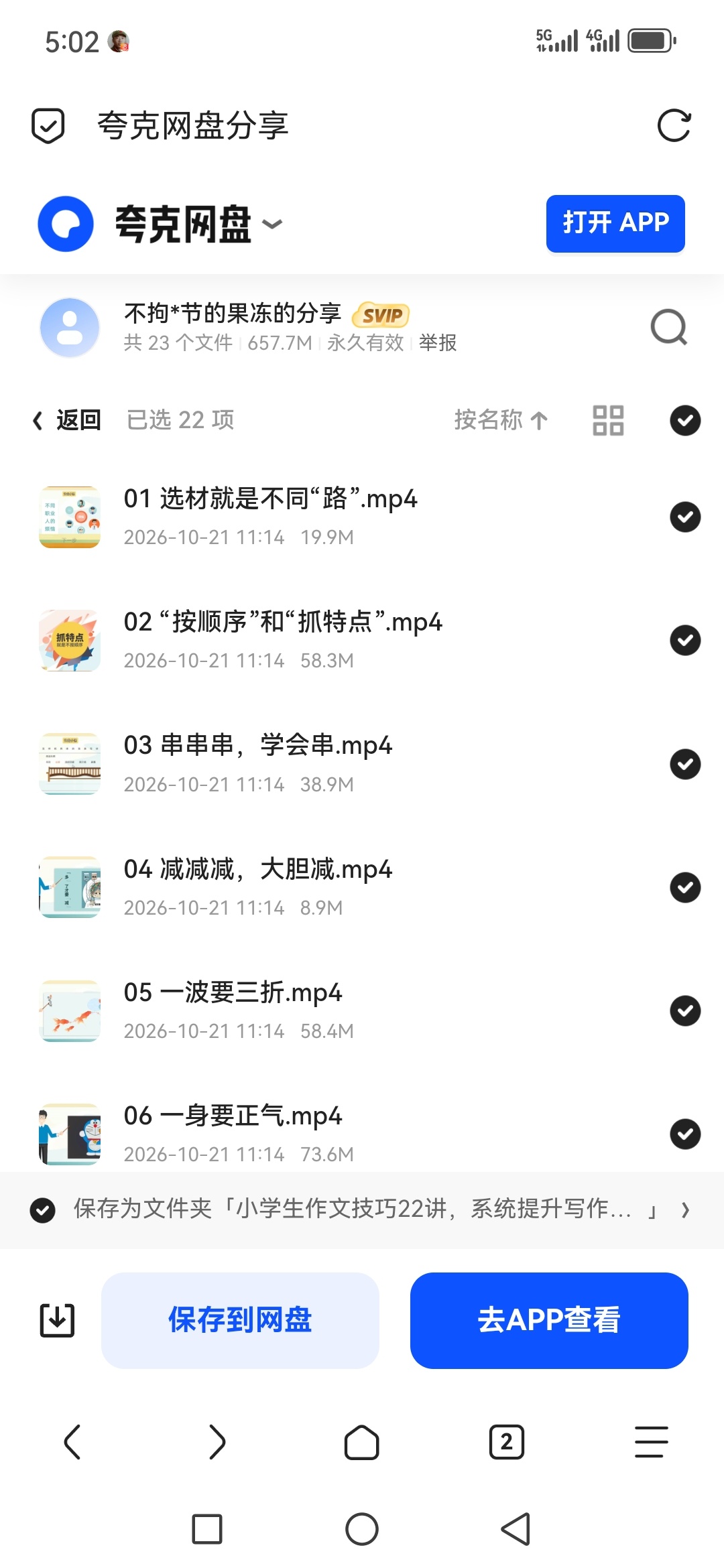Reload the page with the refresh icon
724x1568 pixels.
[x=674, y=125]
